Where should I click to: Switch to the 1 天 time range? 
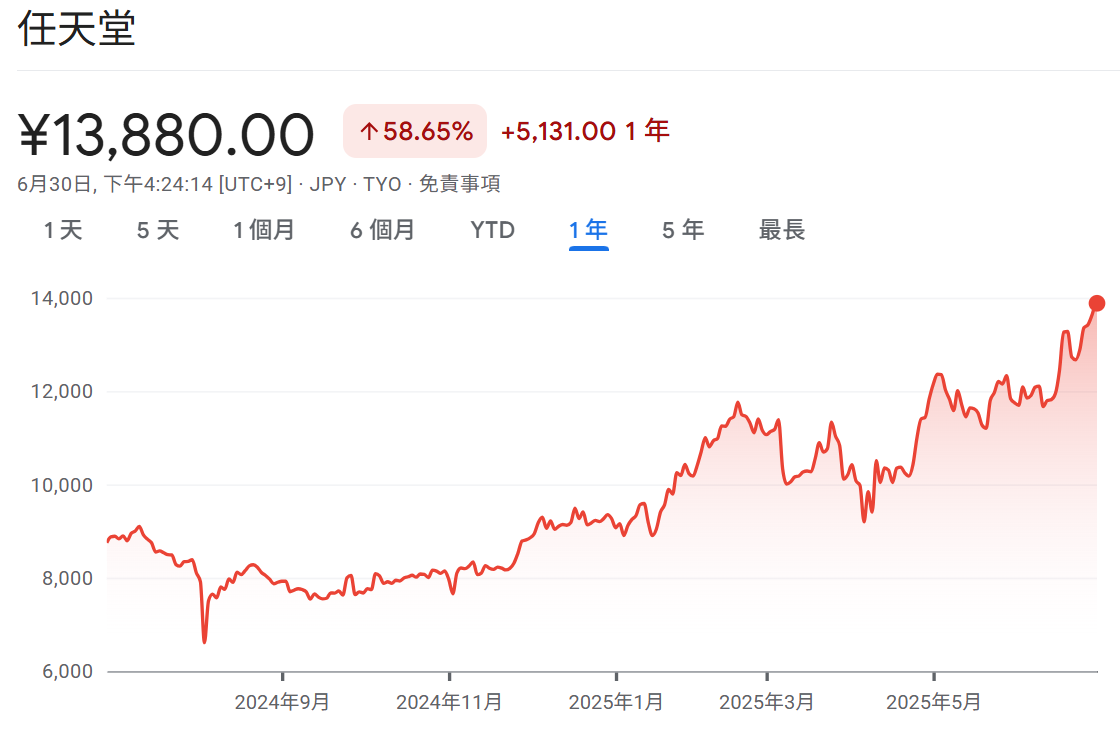point(63,231)
